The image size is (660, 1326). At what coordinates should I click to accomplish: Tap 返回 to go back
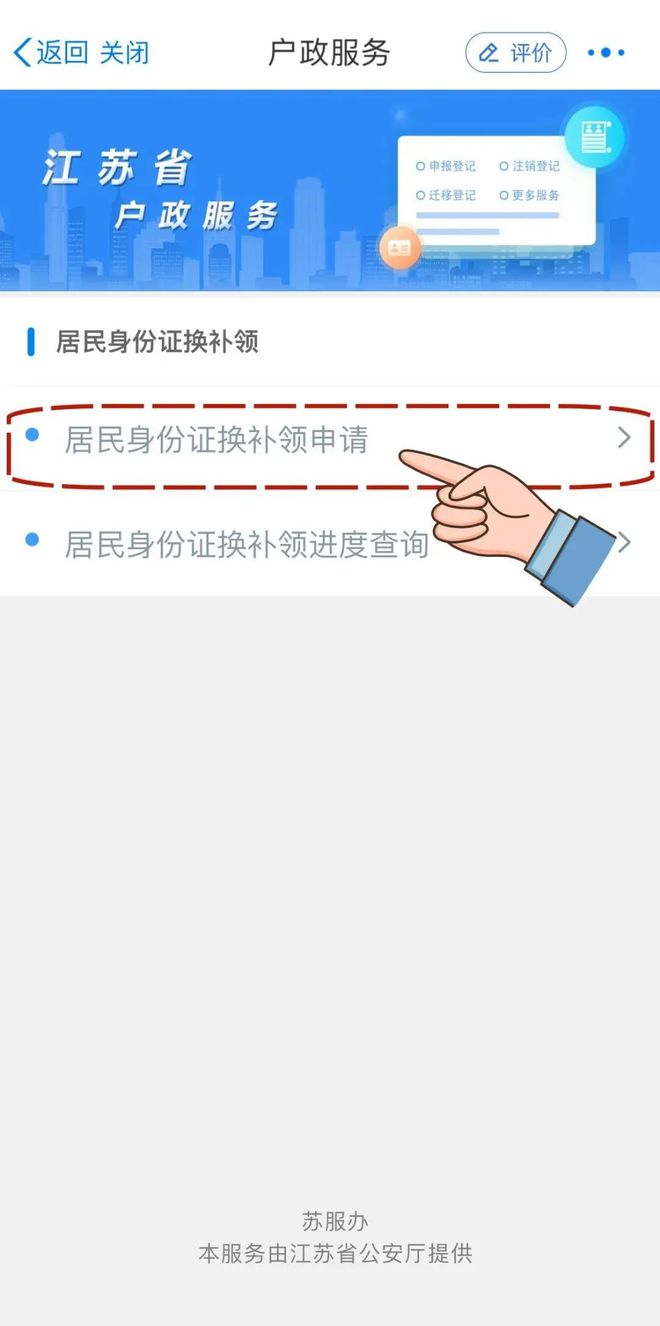pos(51,53)
